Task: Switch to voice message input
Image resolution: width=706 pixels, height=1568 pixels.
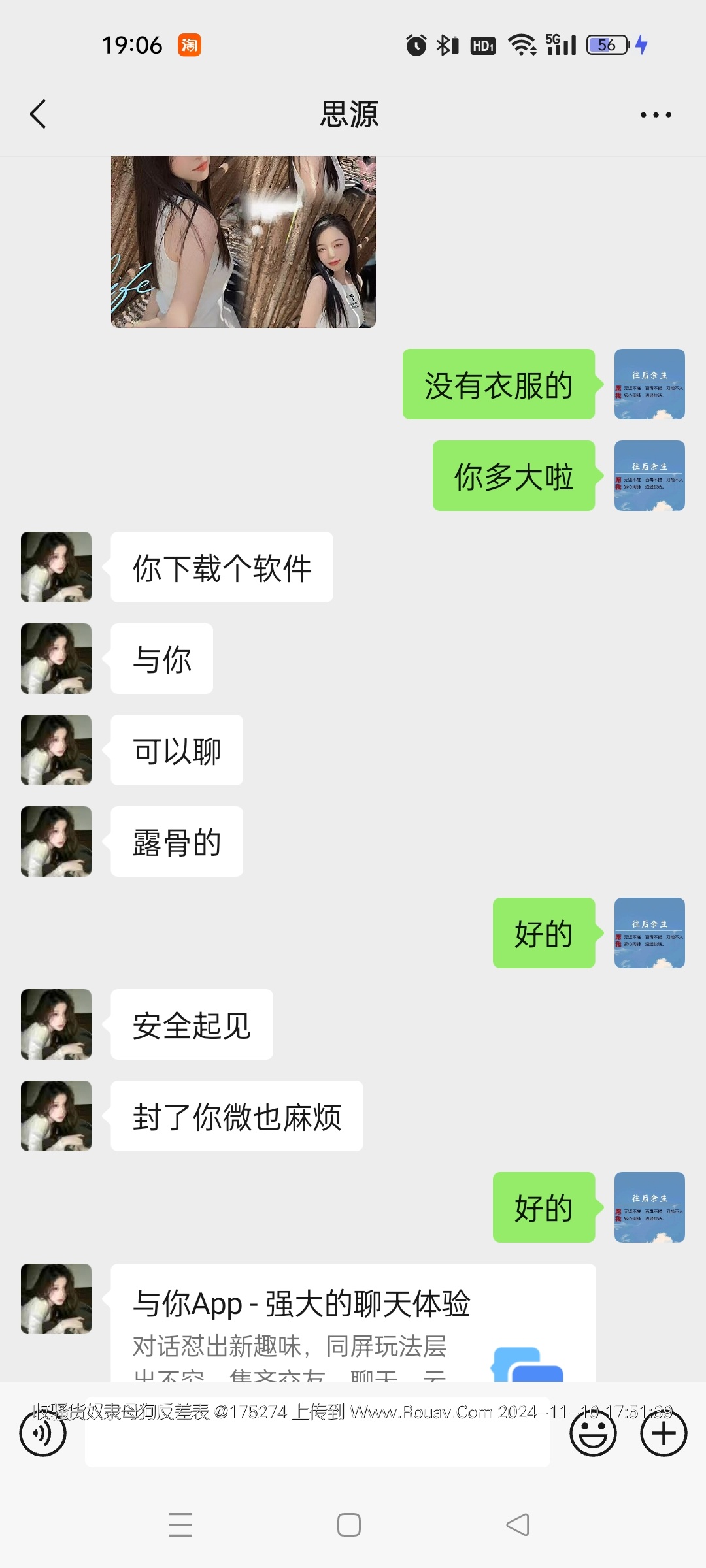Action: [x=43, y=1433]
